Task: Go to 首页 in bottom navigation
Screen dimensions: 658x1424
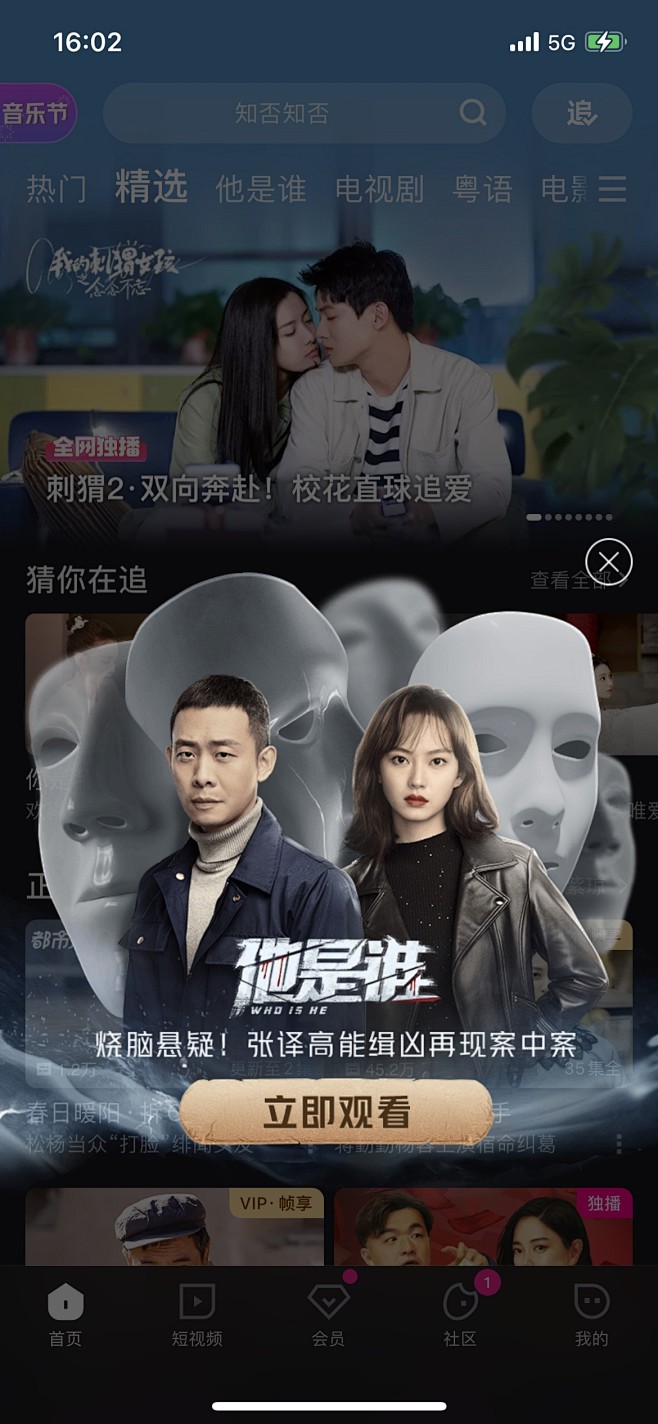Action: pyautogui.click(x=66, y=1315)
